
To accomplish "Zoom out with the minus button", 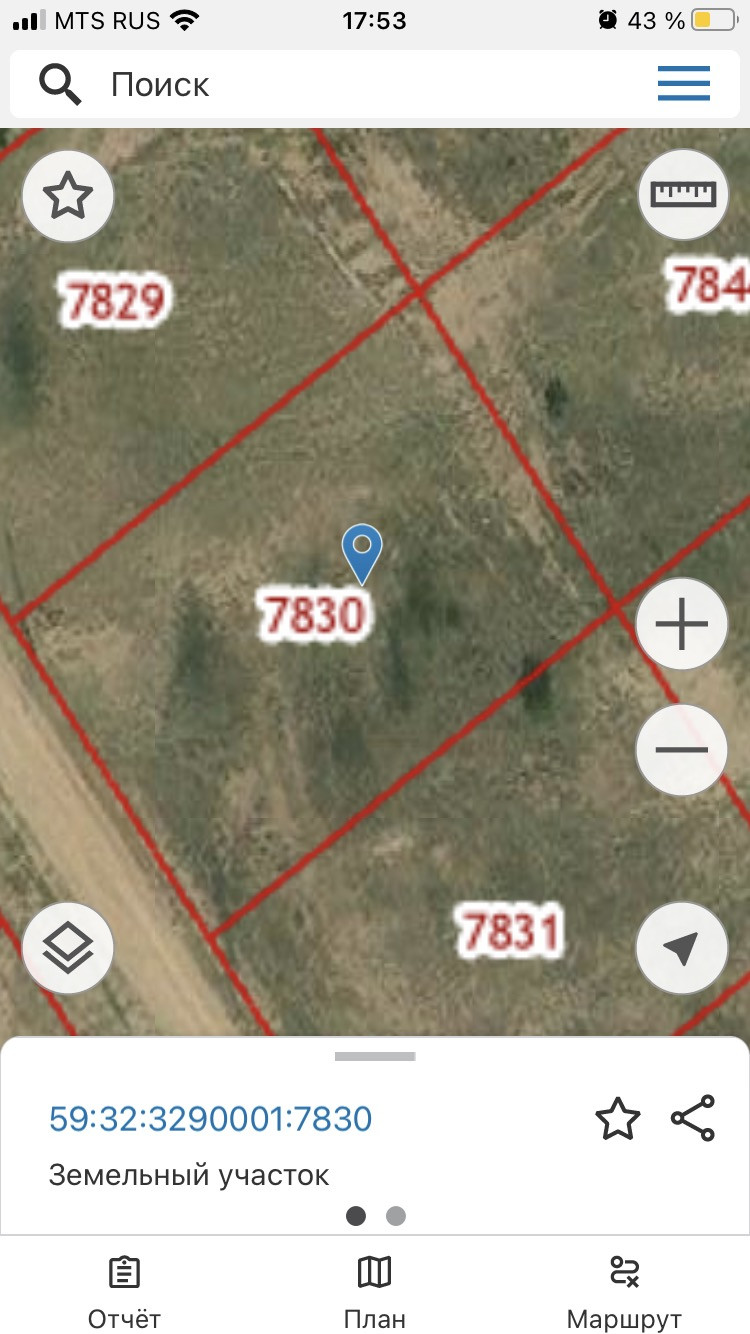I will coord(682,750).
